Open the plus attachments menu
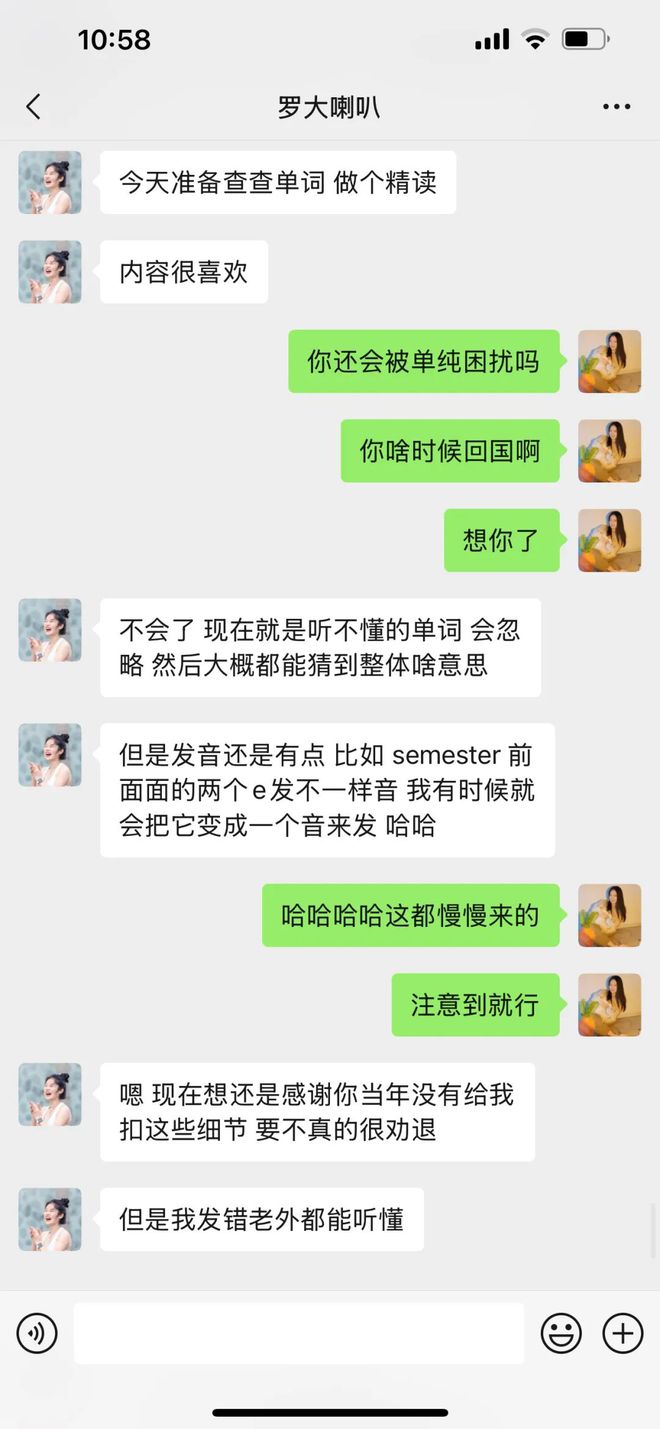Viewport: 660px width, 1429px height. (x=622, y=1333)
